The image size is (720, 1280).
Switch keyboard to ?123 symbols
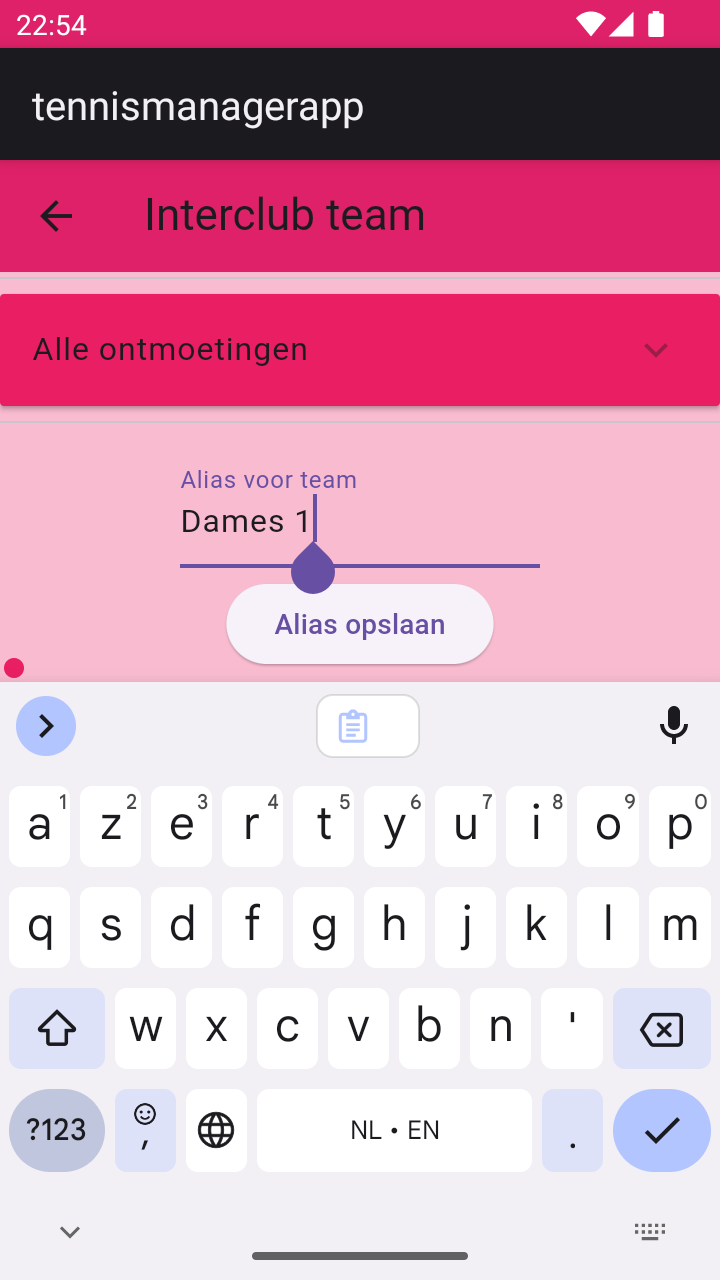[57, 1130]
